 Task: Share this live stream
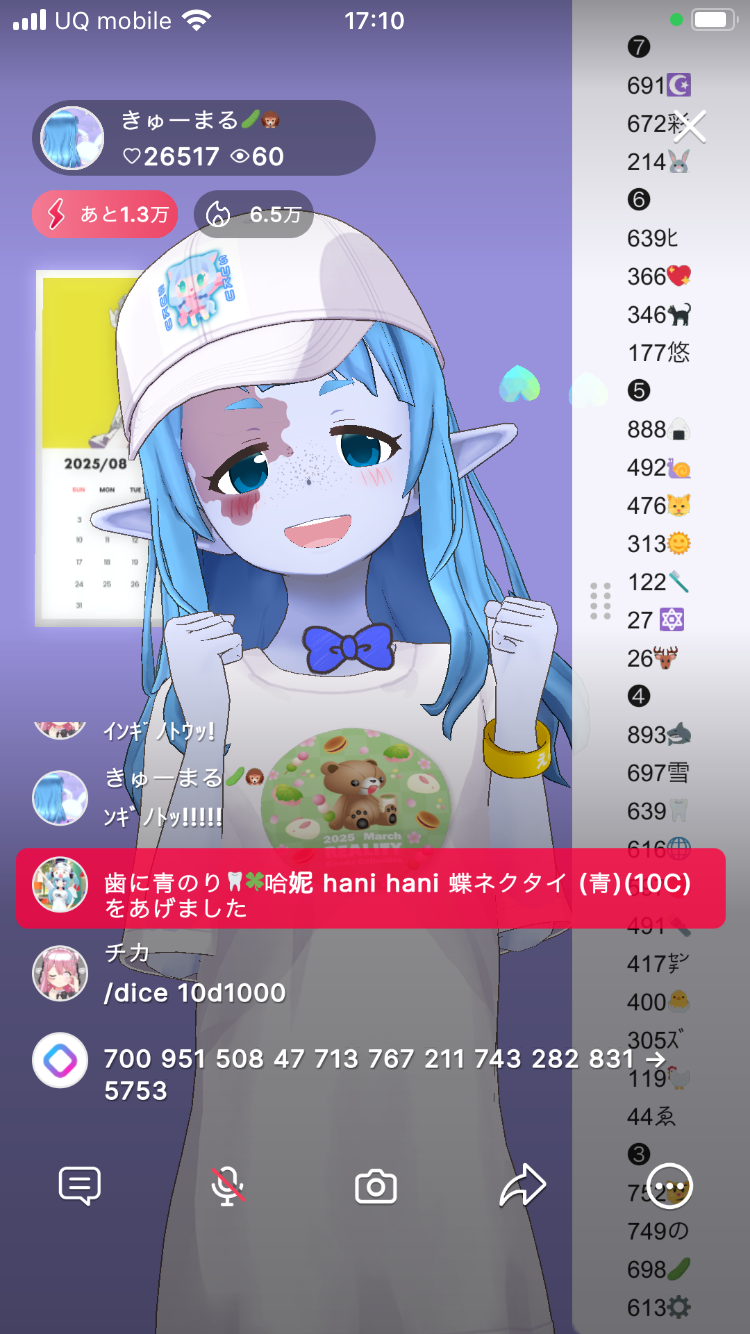point(523,1187)
